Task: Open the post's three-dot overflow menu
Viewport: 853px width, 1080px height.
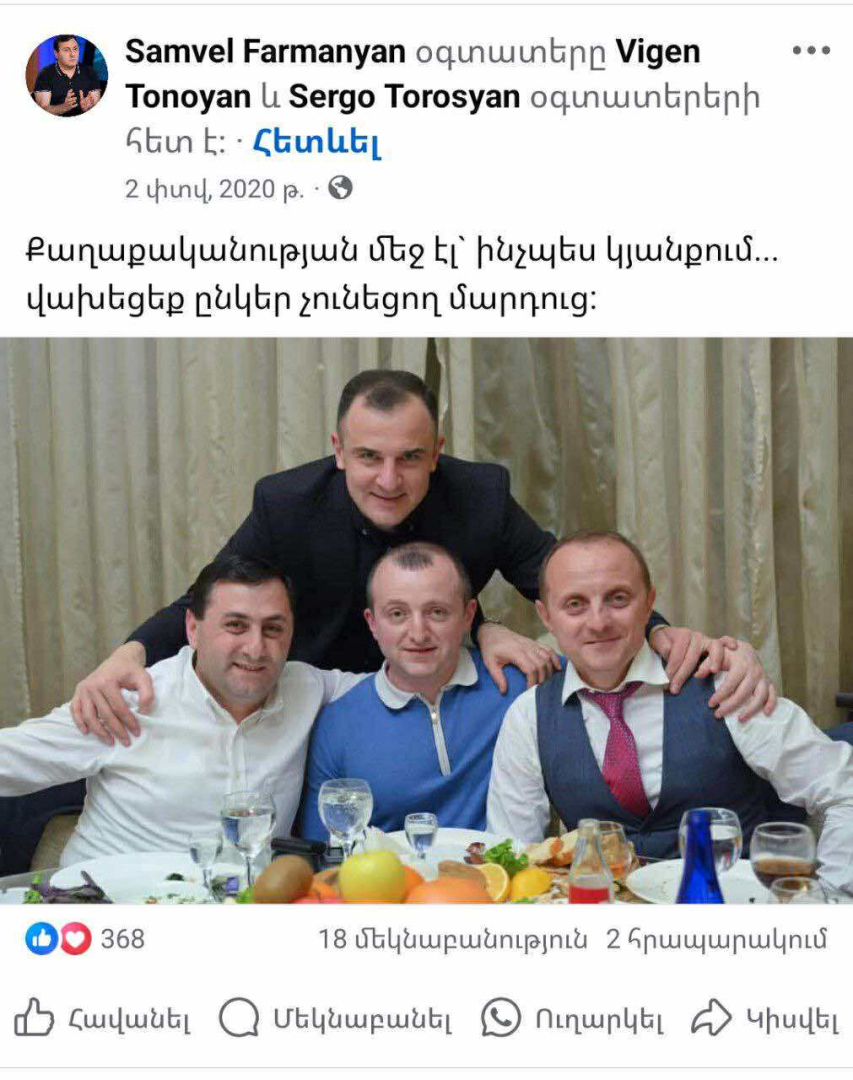Action: pyautogui.click(x=811, y=51)
